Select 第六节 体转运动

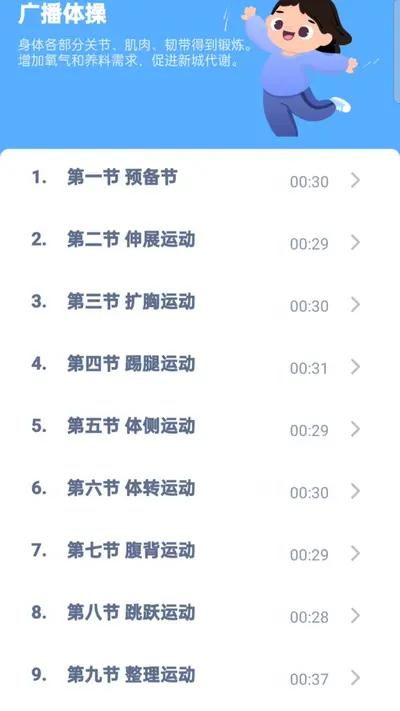200,489
